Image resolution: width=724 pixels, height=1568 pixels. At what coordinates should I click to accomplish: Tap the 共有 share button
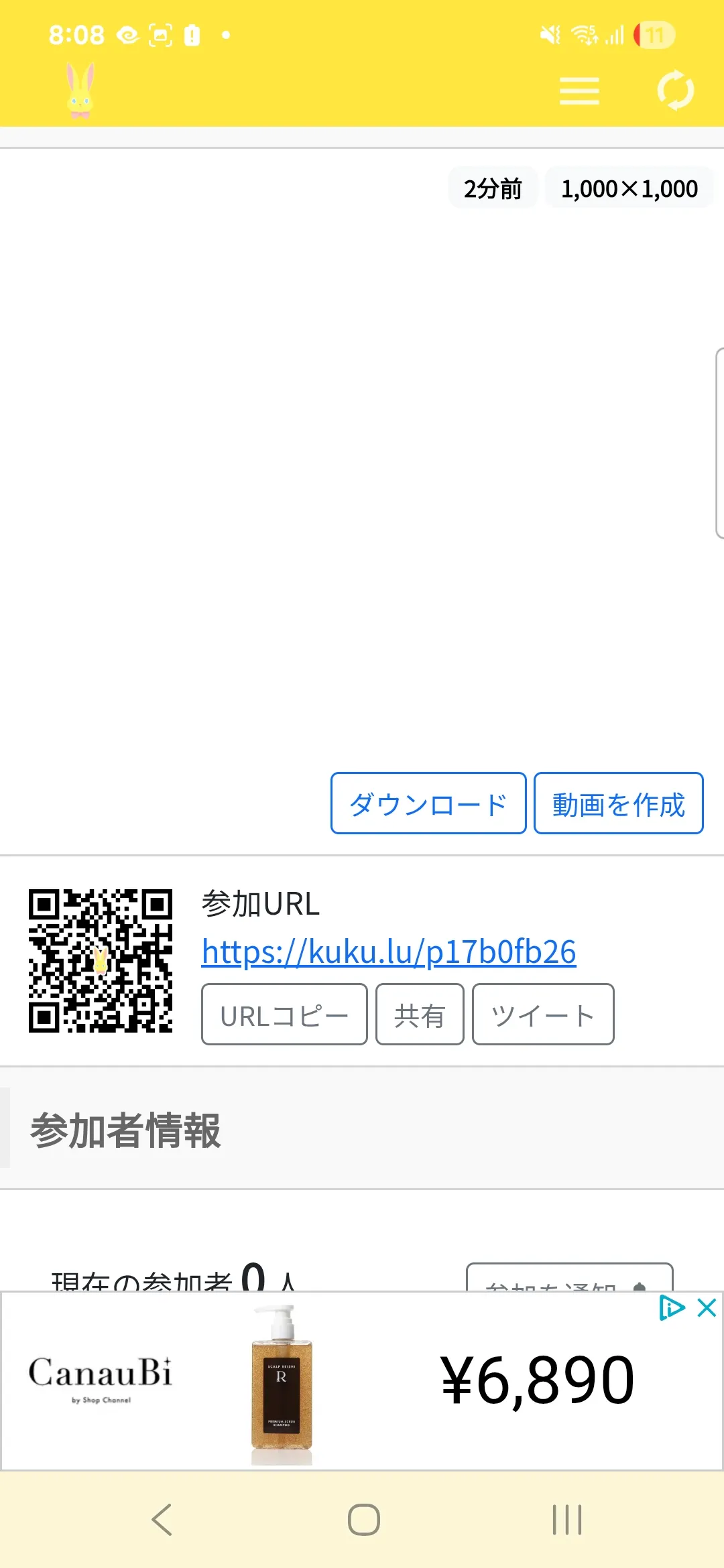(420, 1015)
